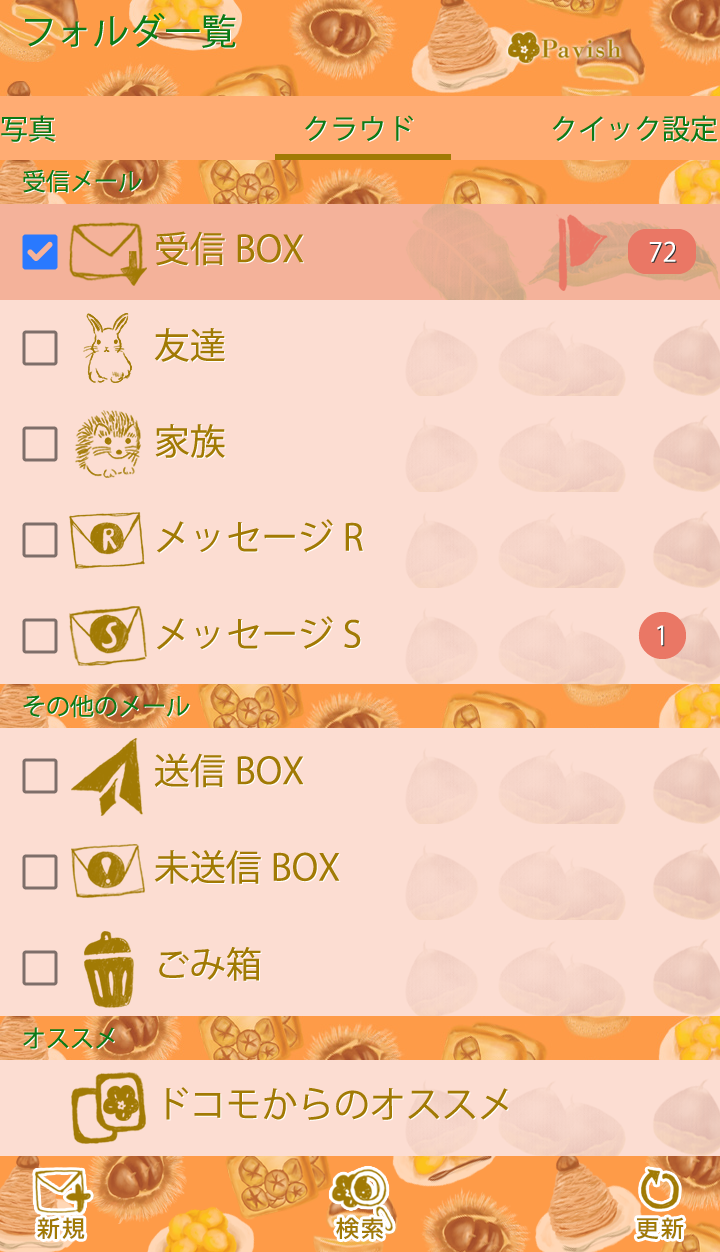Refresh mail with the 更新 button
The height and width of the screenshot is (1252, 720).
pos(660,1205)
